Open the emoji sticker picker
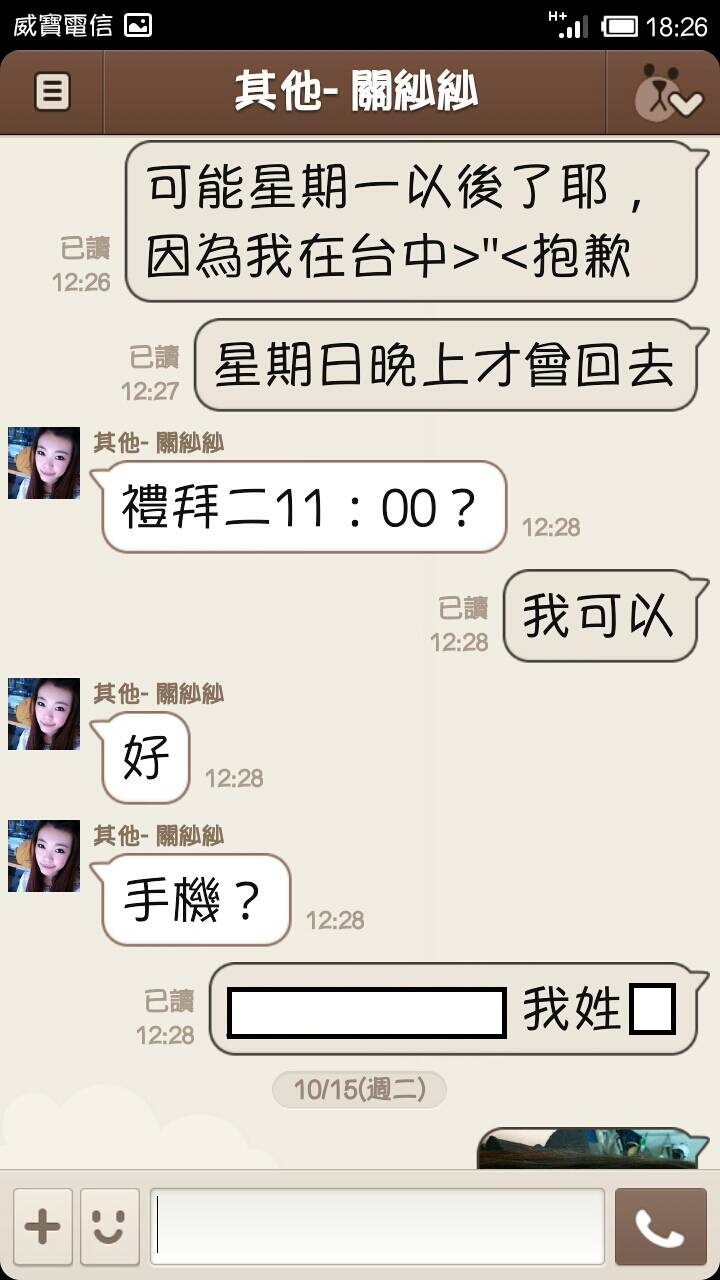This screenshot has height=1280, width=720. pyautogui.click(x=109, y=1227)
